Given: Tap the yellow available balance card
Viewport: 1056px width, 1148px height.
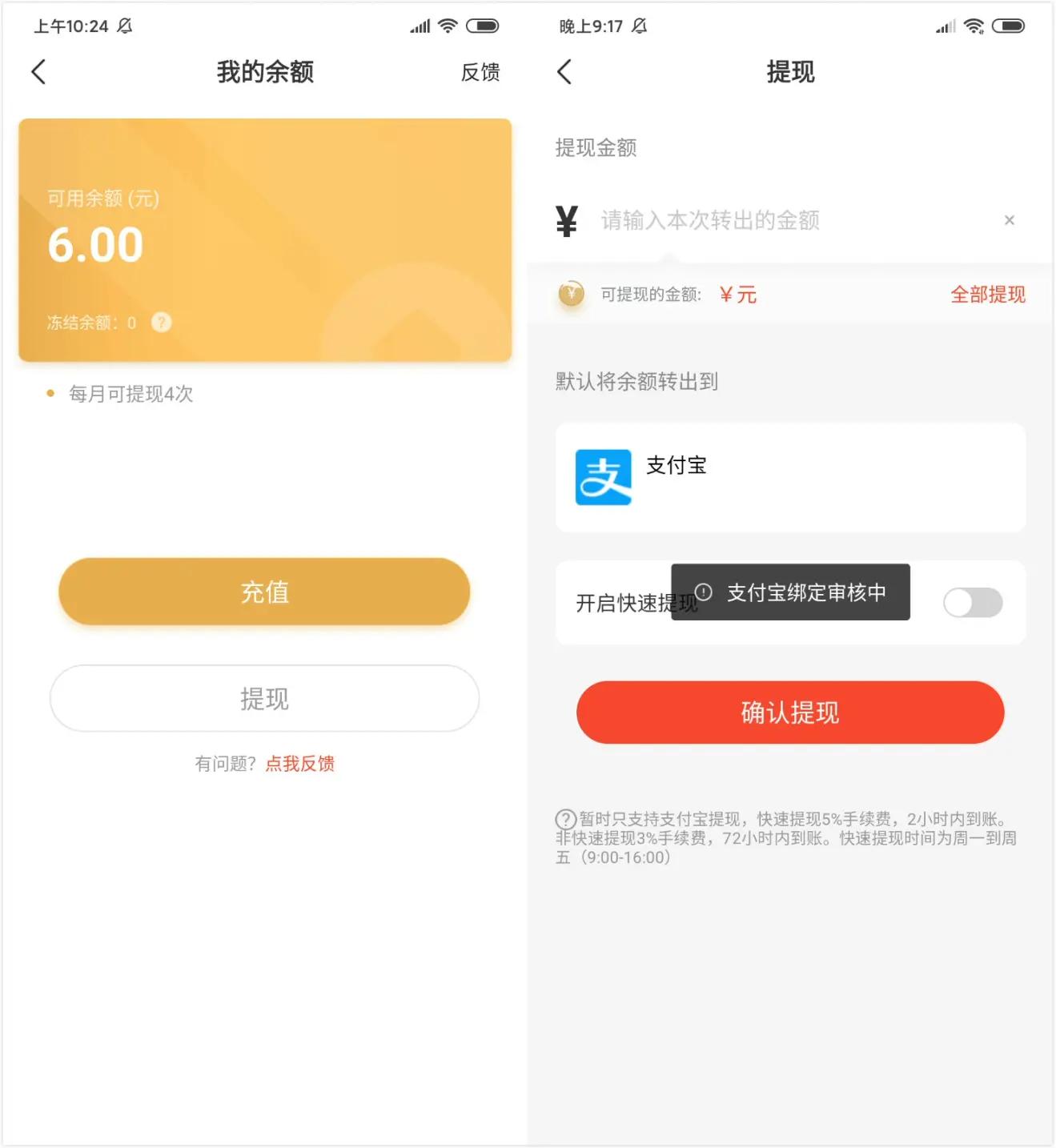Looking at the screenshot, I should coord(264,239).
